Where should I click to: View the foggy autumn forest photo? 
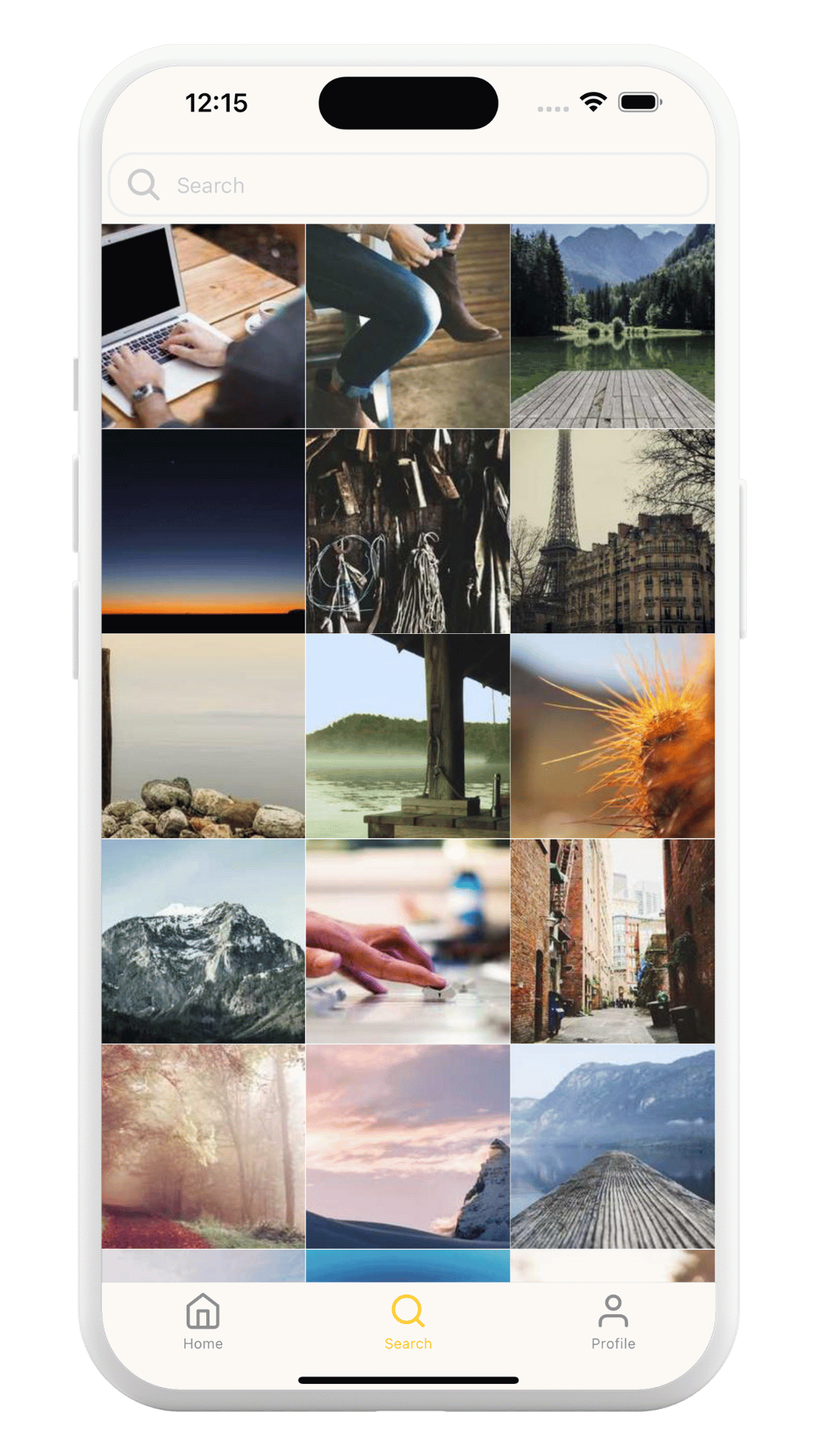click(203, 1146)
